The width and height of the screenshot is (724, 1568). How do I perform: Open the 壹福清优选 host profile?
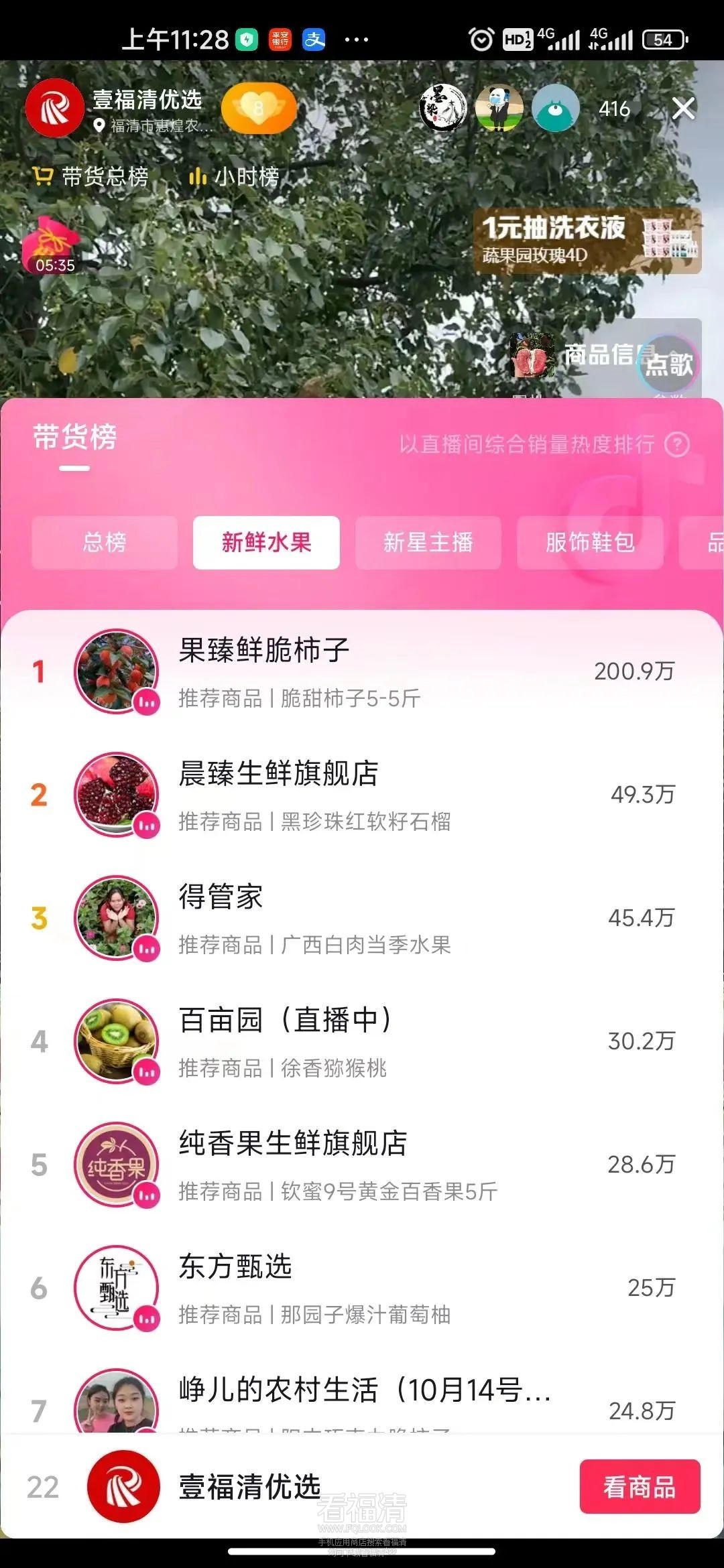(55, 109)
